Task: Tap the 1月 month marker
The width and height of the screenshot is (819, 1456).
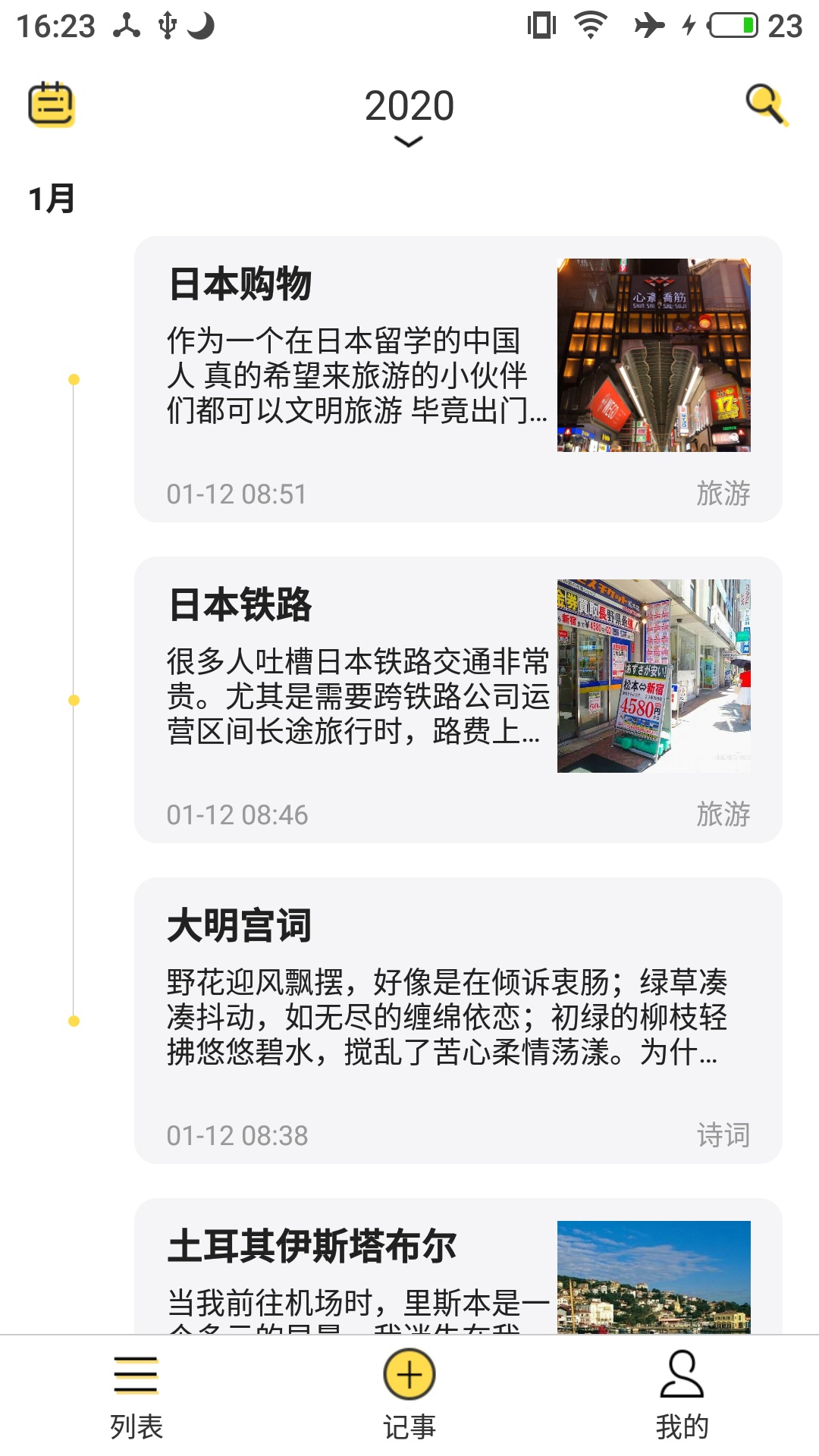Action: 52,197
